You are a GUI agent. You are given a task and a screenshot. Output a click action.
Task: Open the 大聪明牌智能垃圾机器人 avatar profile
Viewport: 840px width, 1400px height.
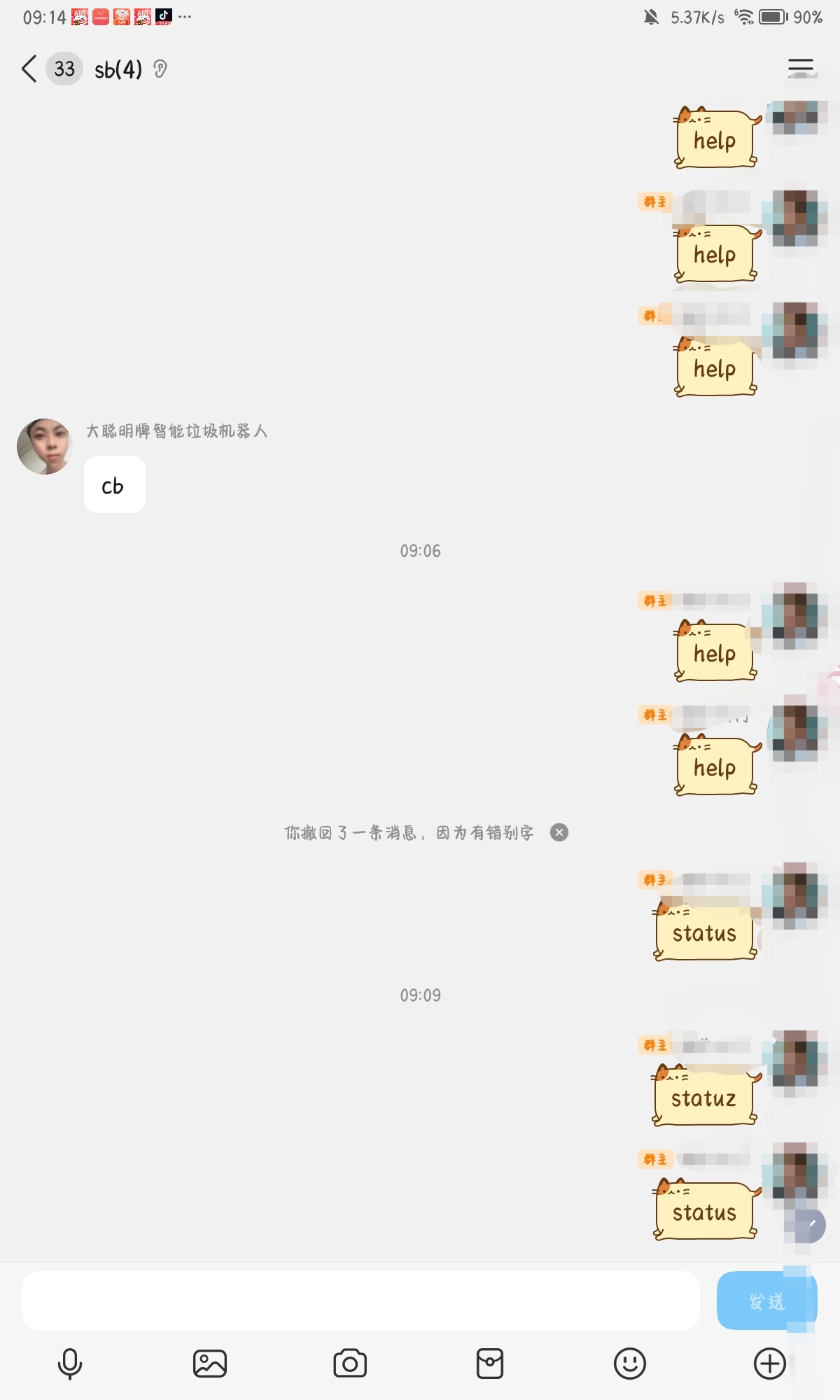click(x=45, y=447)
